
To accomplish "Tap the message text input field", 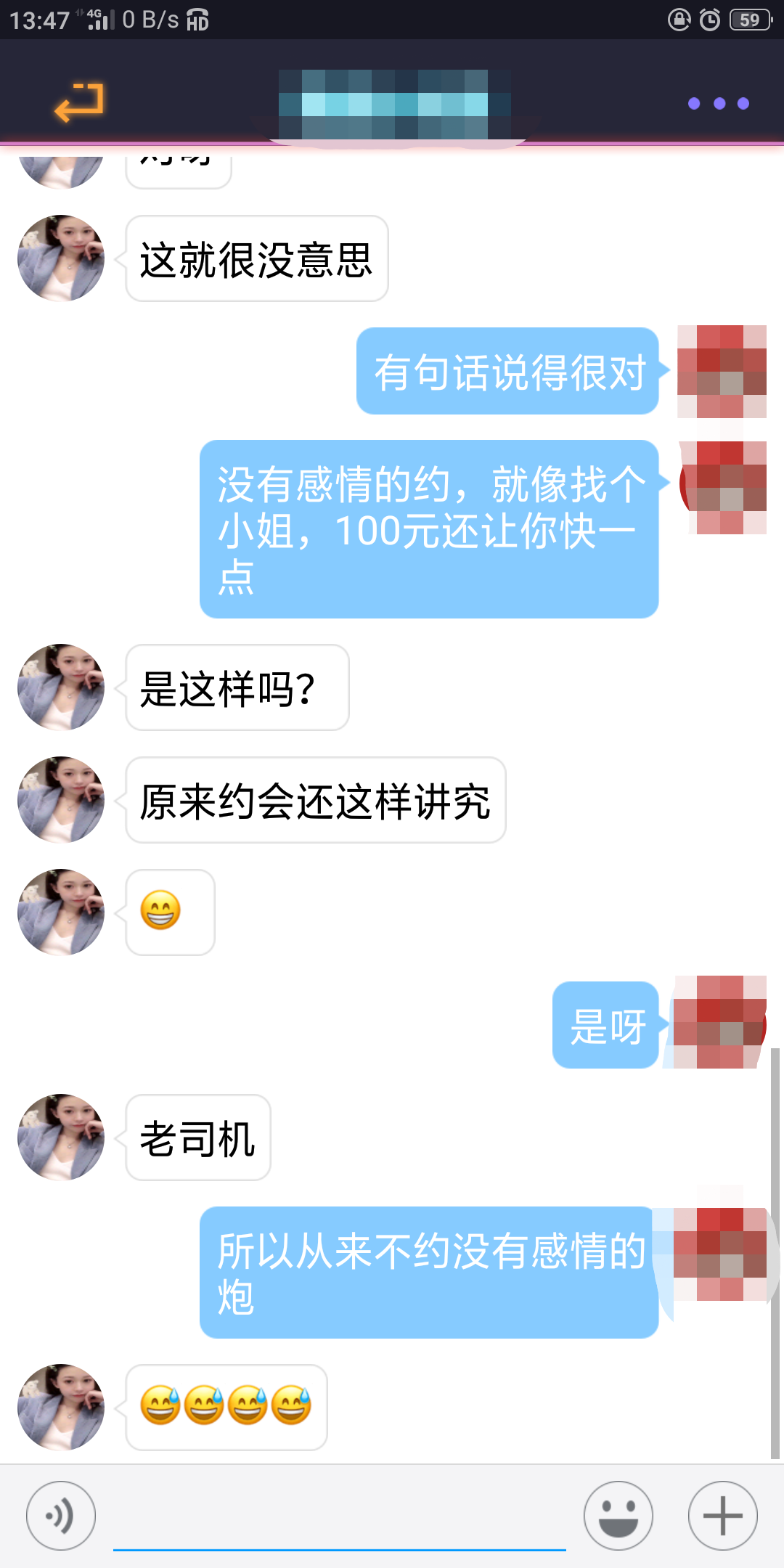I will pyautogui.click(x=339, y=1517).
